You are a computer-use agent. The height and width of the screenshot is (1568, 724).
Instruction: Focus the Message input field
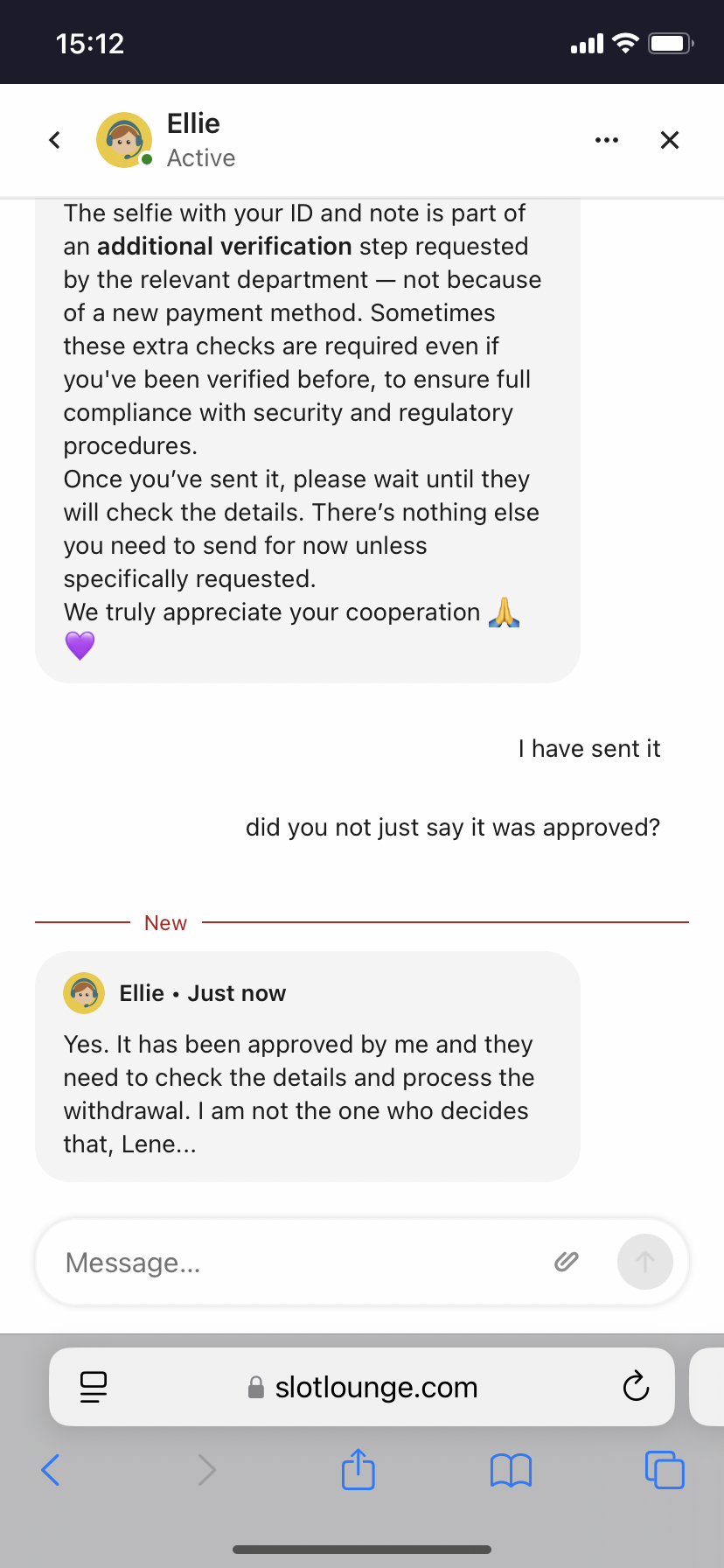[297, 1263]
